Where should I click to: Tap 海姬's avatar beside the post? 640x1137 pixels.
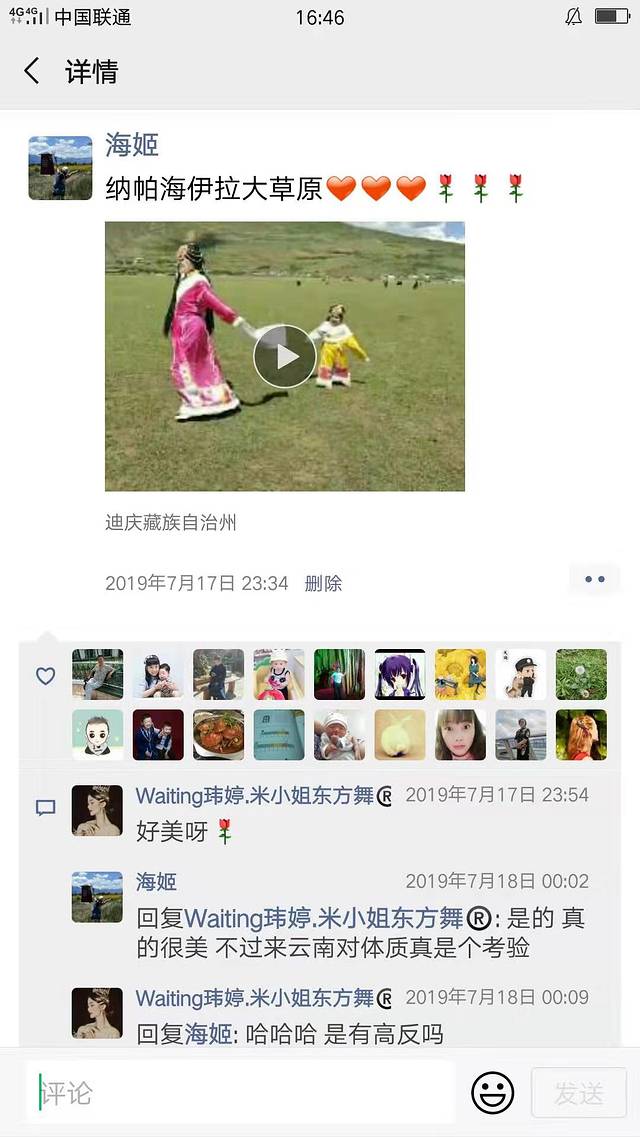pos(60,168)
